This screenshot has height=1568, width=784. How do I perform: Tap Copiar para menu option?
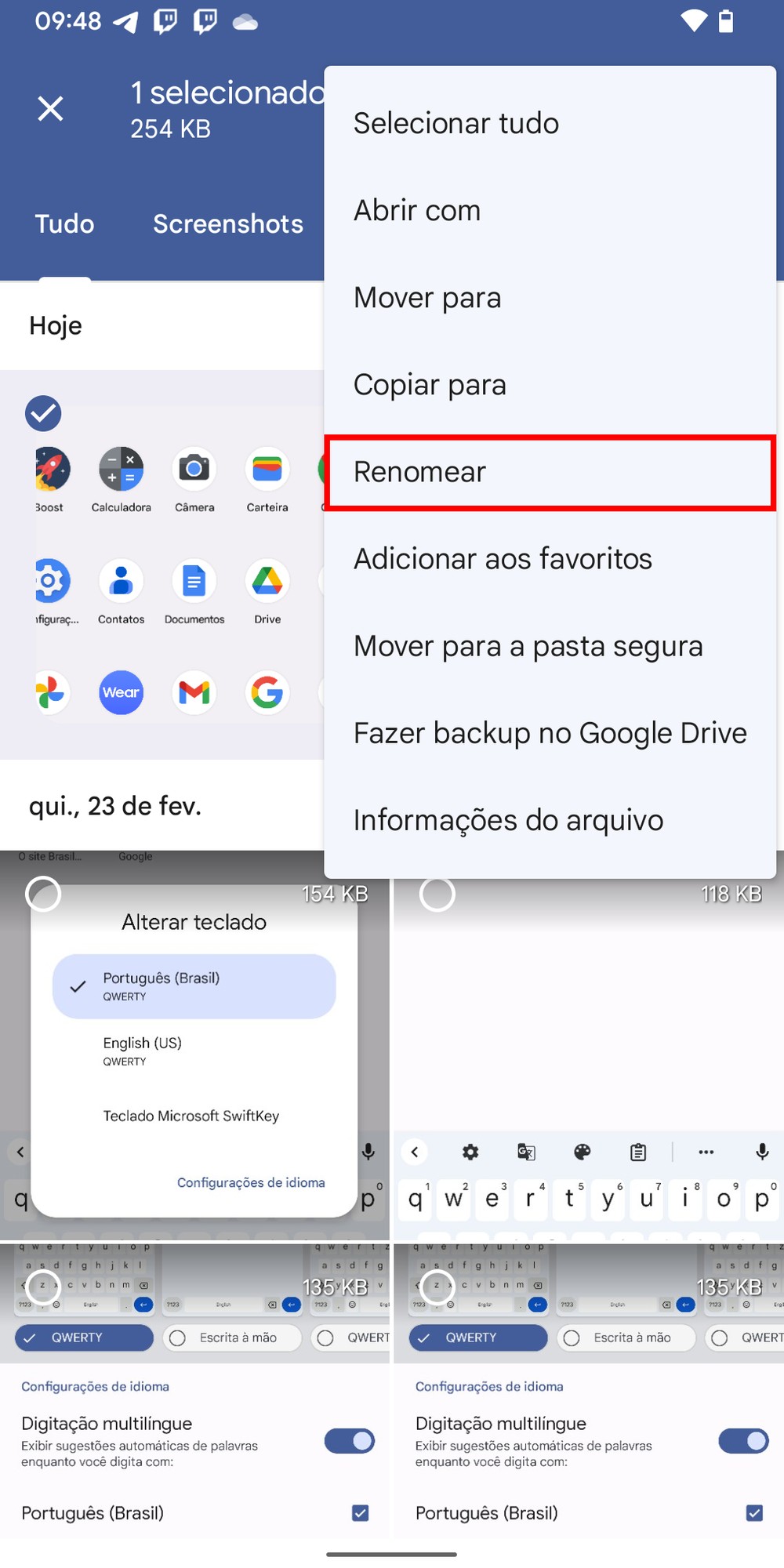(430, 385)
